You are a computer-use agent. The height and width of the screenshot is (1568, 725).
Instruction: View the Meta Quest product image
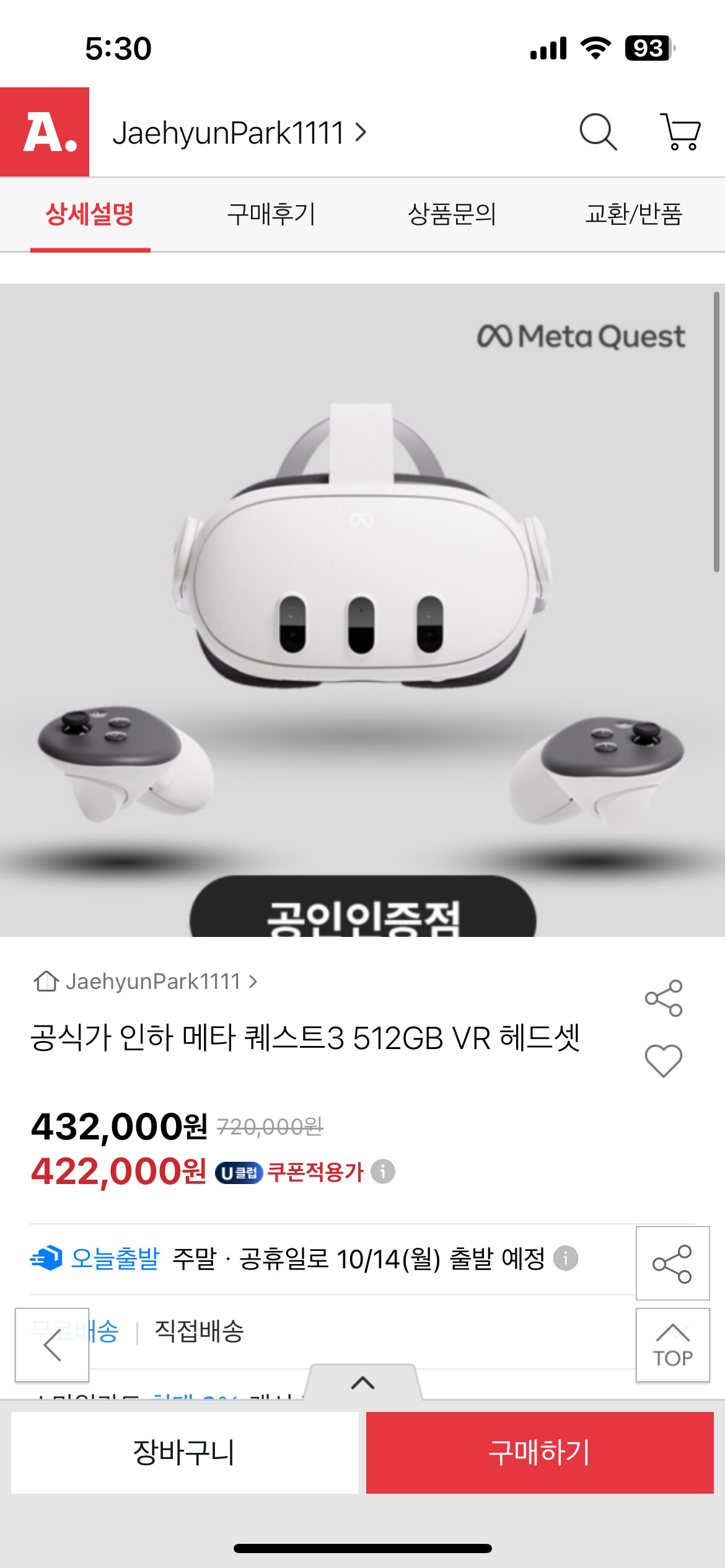pos(362,610)
